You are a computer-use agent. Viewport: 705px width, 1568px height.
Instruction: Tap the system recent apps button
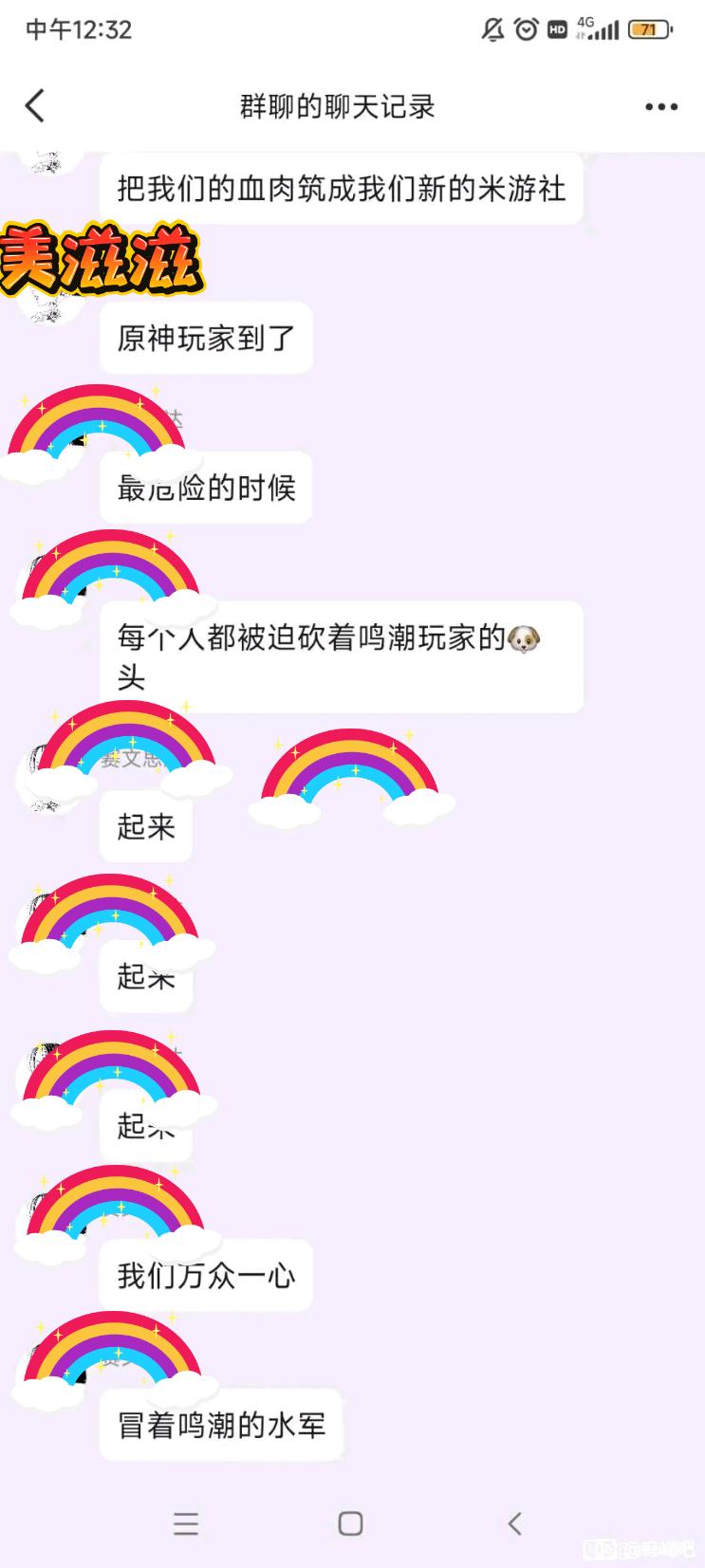pos(186,1523)
